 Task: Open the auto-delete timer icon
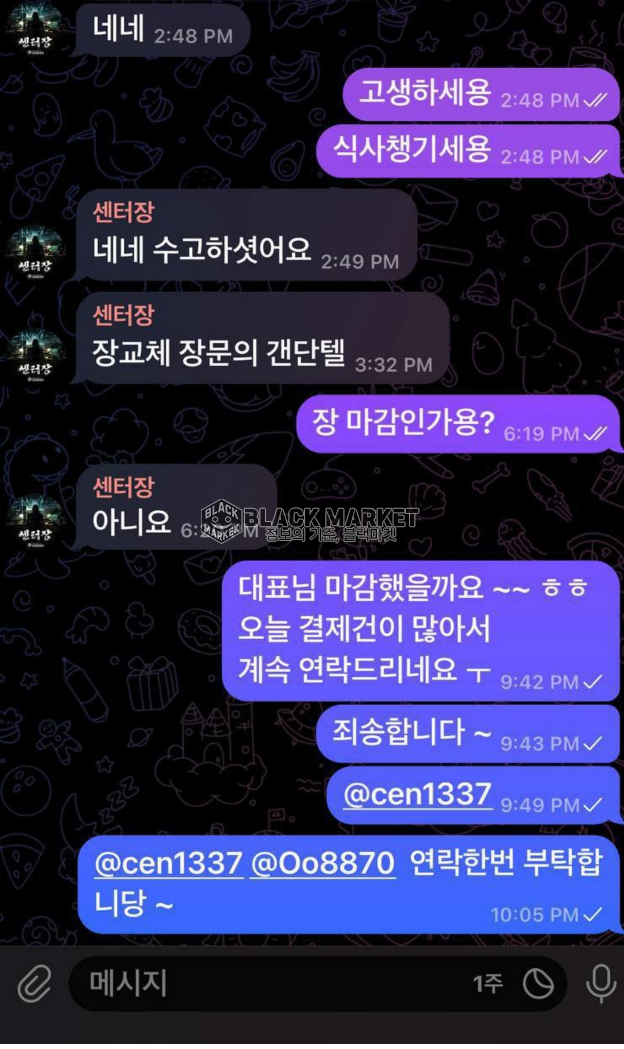538,984
